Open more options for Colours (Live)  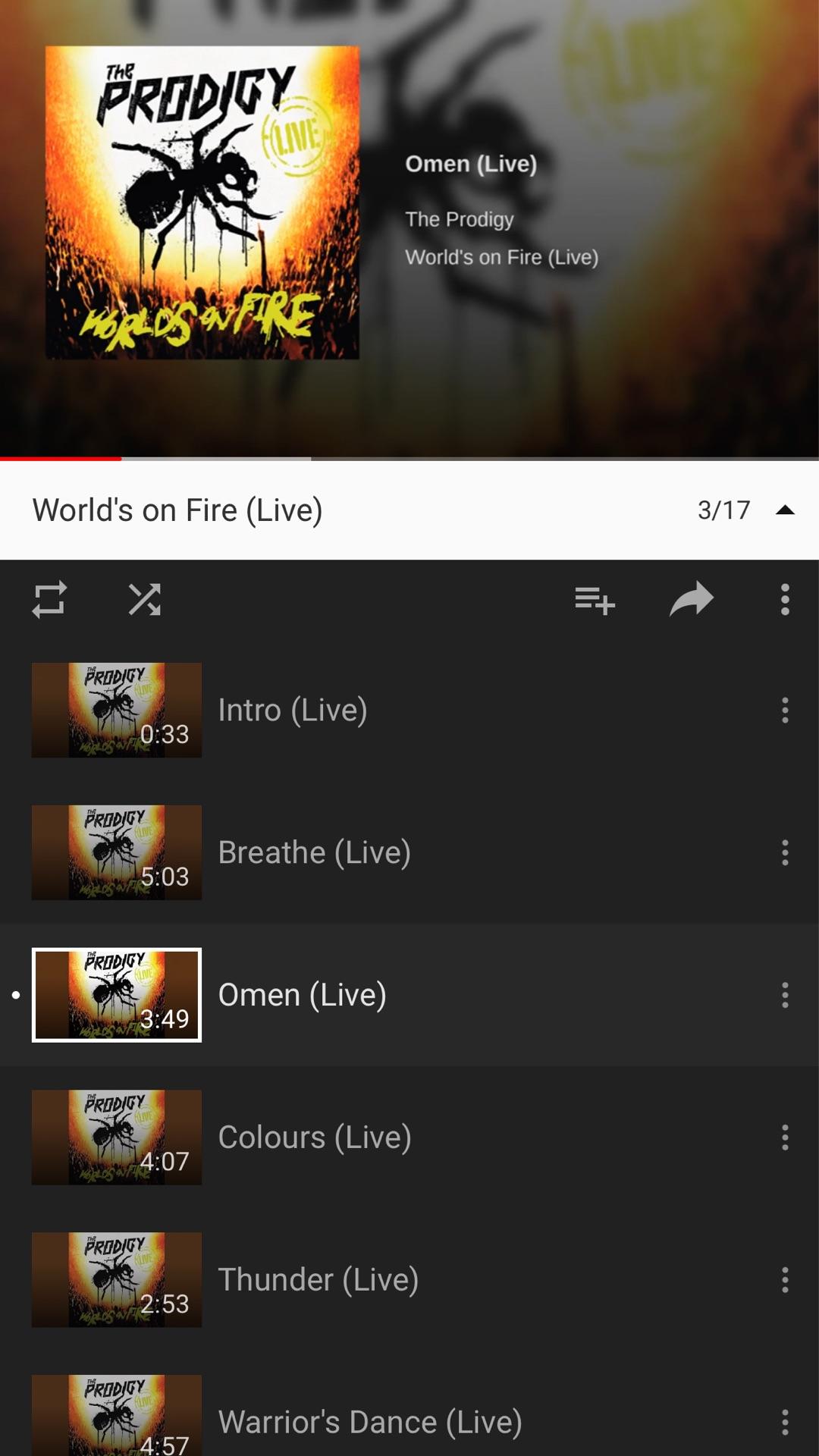785,1137
